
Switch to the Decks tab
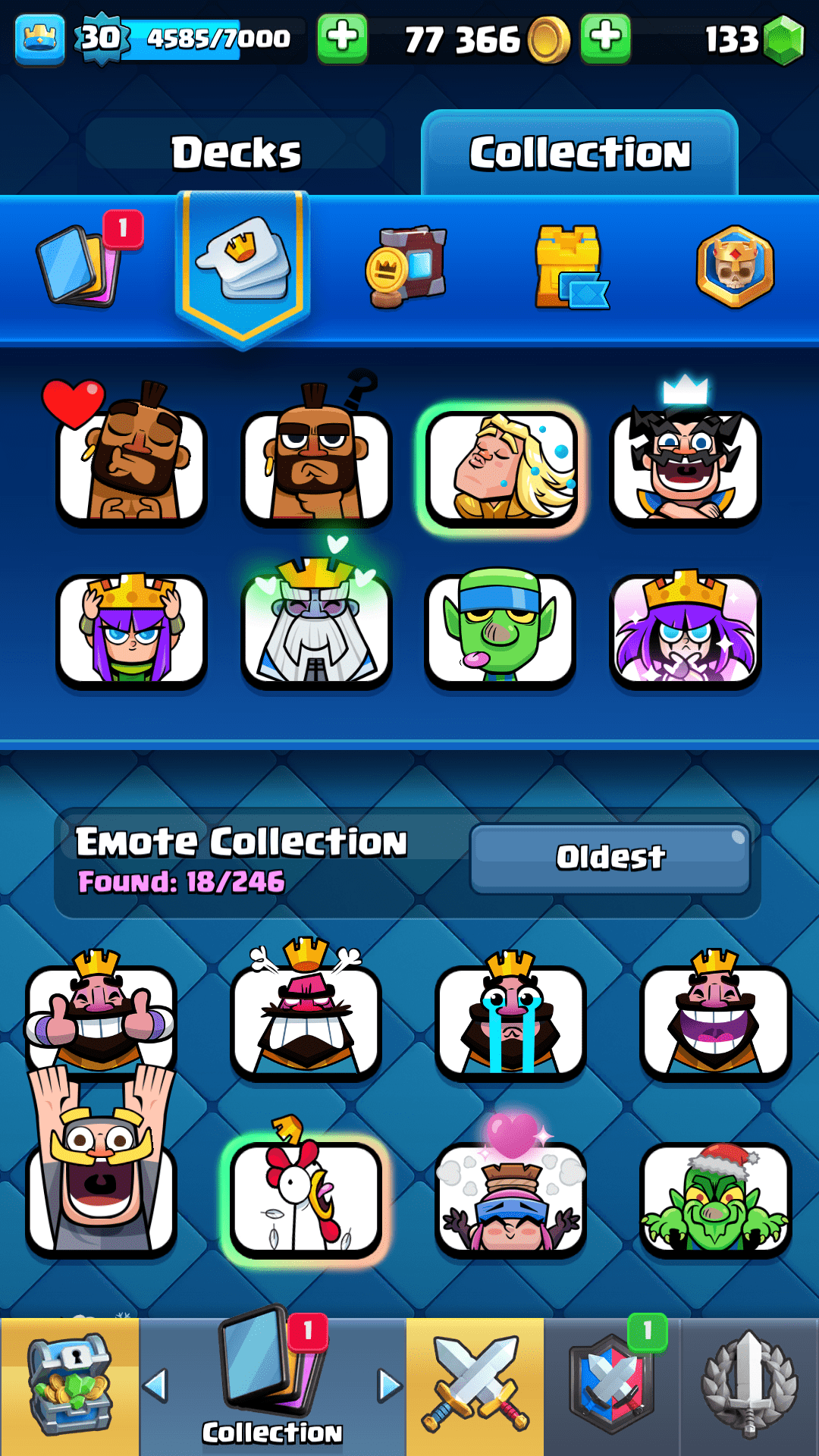pyautogui.click(x=236, y=152)
